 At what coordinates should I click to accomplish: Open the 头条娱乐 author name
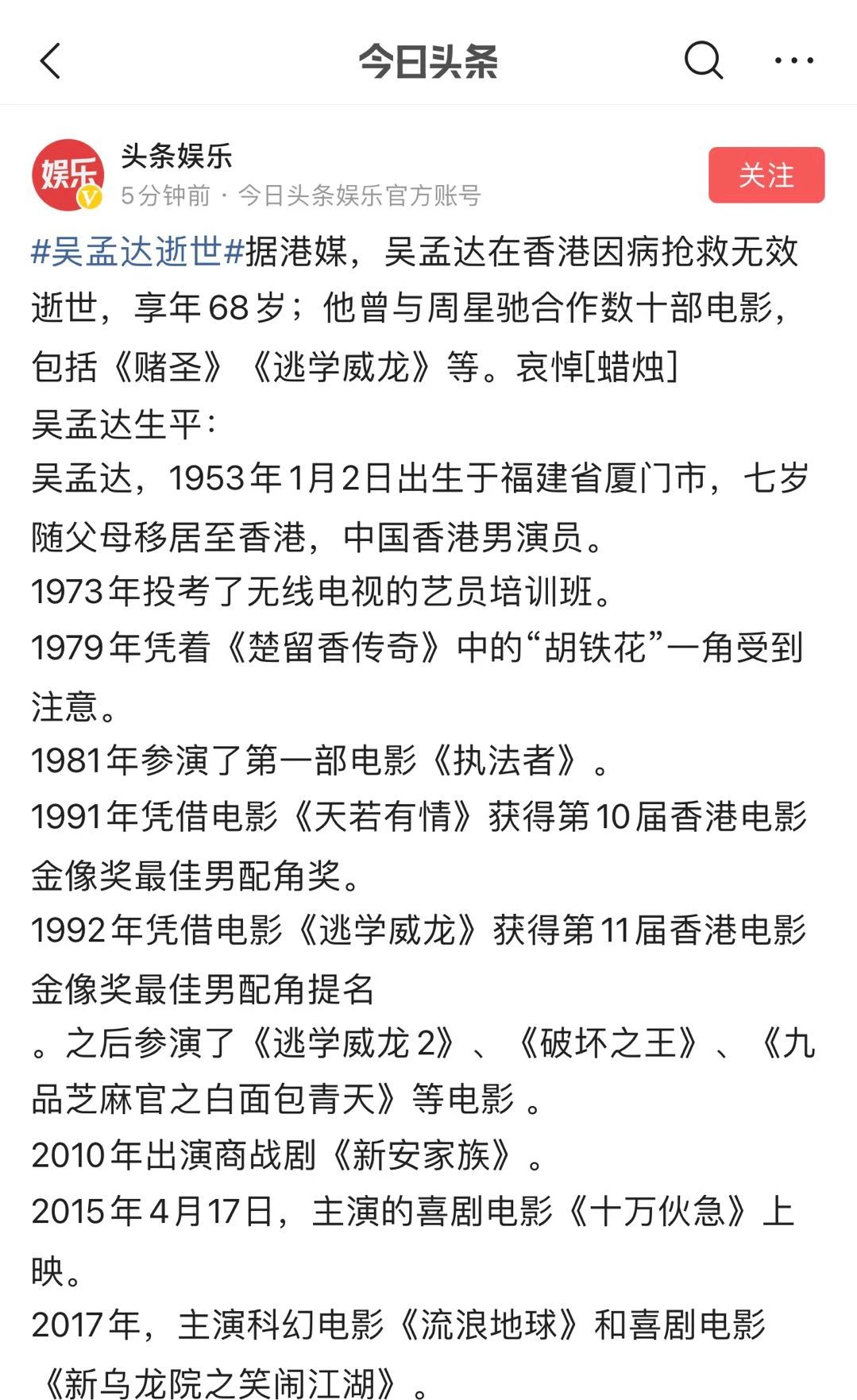[176, 157]
